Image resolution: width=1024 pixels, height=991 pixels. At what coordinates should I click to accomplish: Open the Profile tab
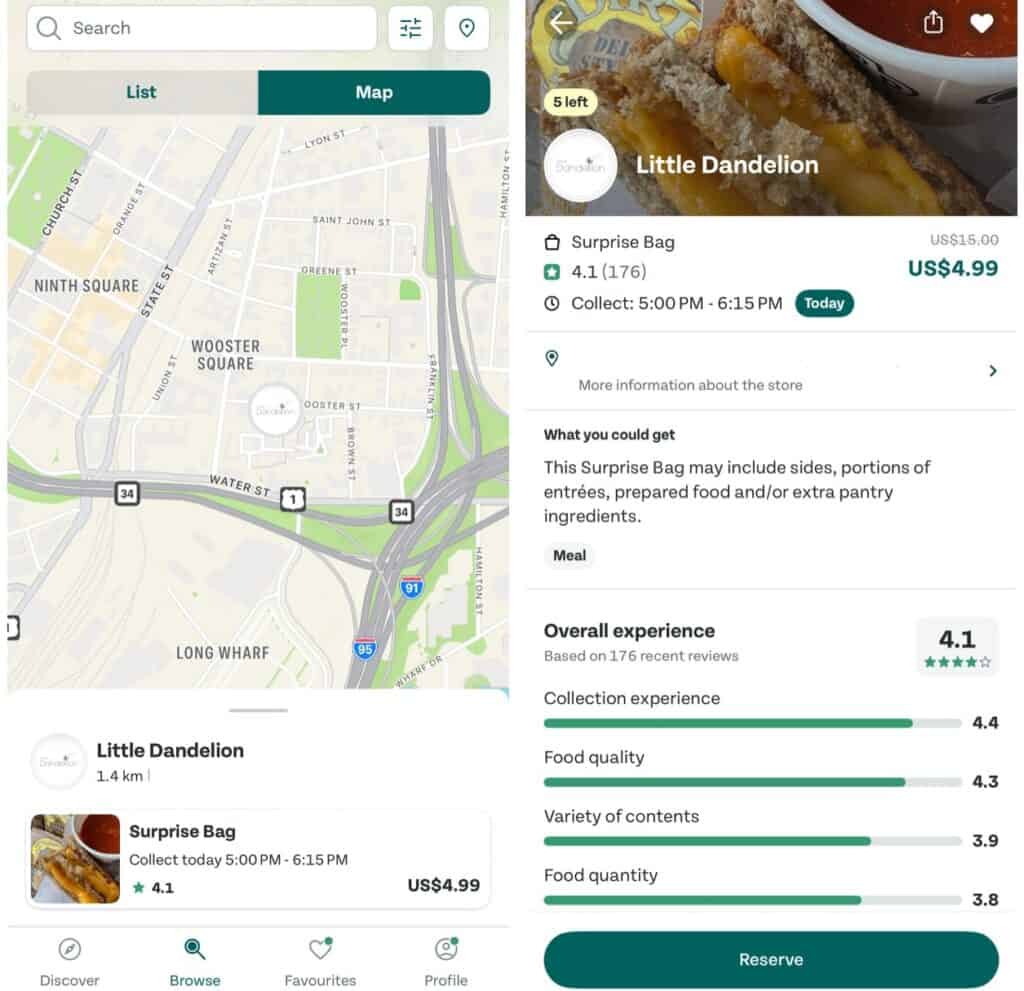pyautogui.click(x=446, y=962)
